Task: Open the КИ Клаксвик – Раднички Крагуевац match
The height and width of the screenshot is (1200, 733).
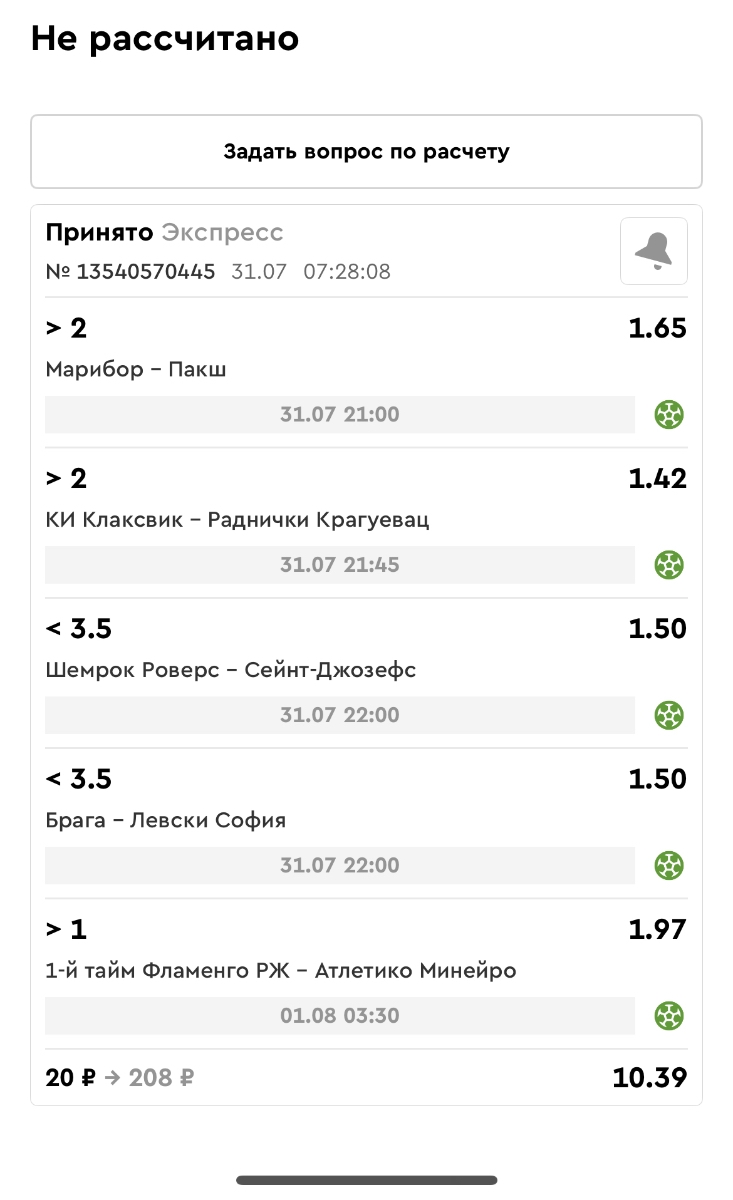Action: point(237,521)
